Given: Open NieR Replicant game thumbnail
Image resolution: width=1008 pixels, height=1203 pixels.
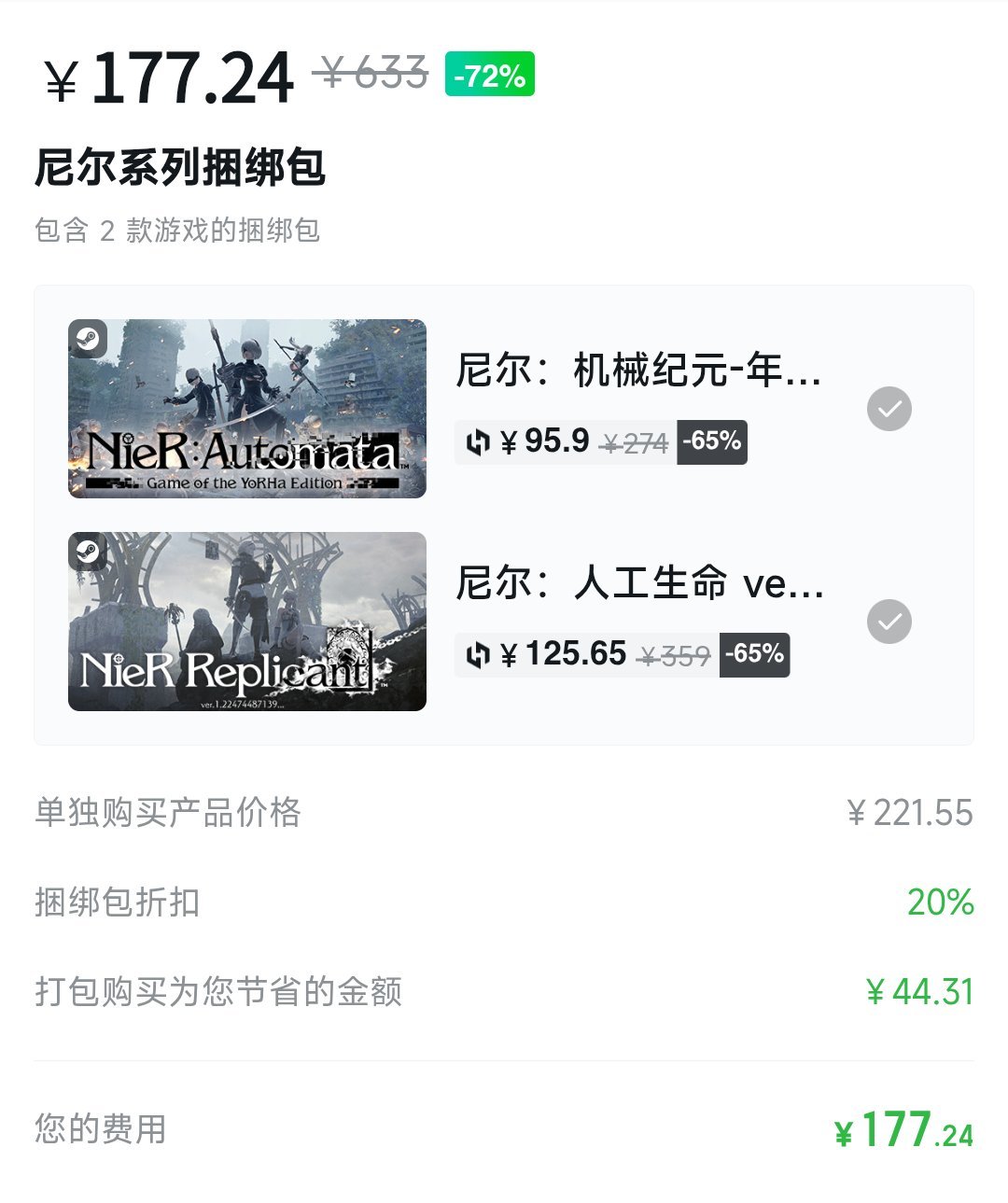Looking at the screenshot, I should [x=246, y=622].
